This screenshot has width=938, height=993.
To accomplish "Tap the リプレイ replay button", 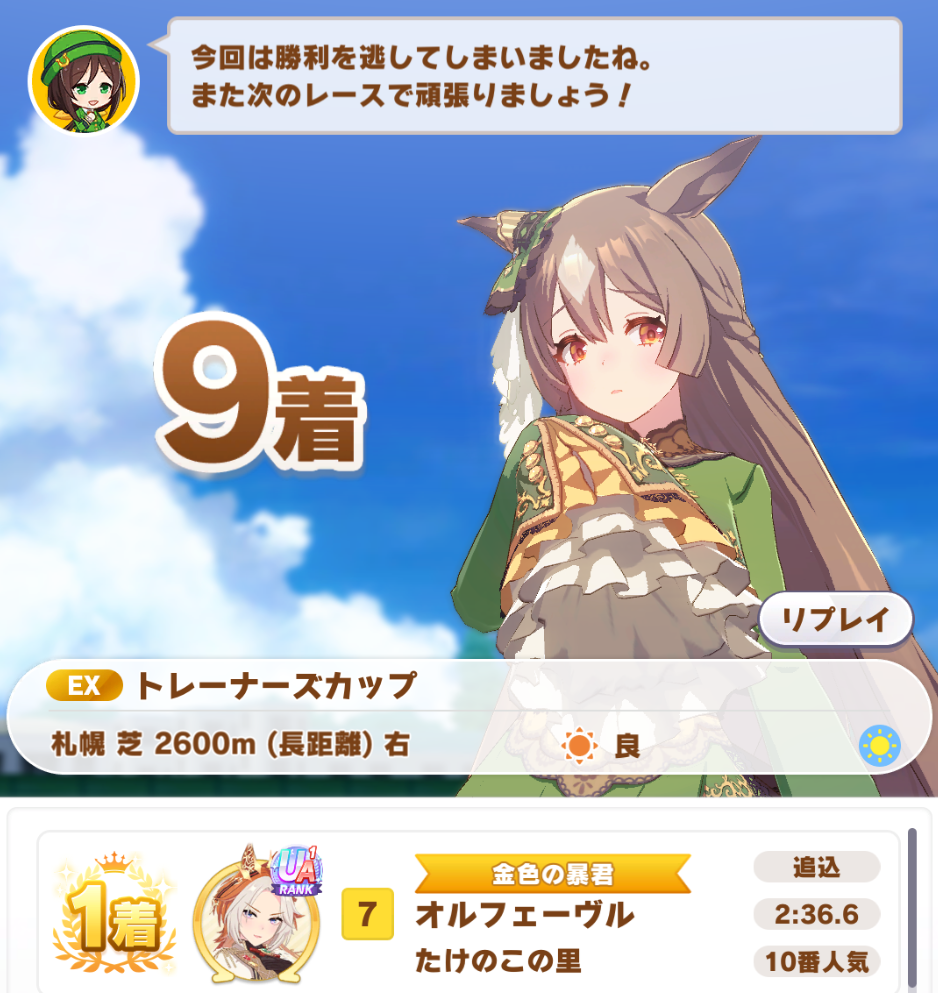I will click(x=835, y=619).
